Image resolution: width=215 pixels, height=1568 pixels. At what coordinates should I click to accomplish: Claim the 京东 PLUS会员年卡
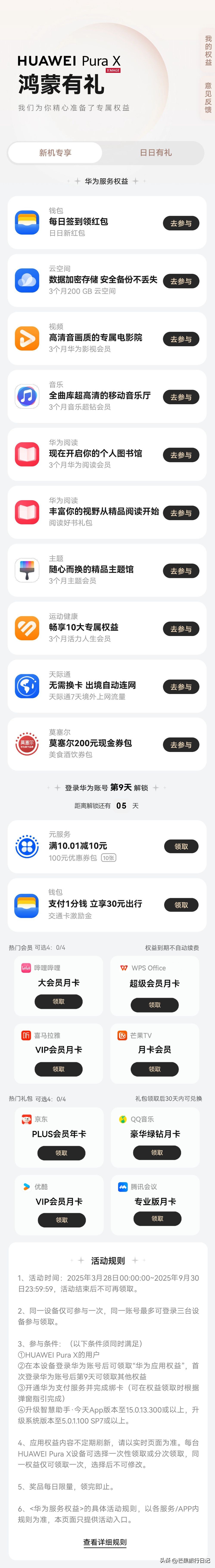coord(62,1153)
